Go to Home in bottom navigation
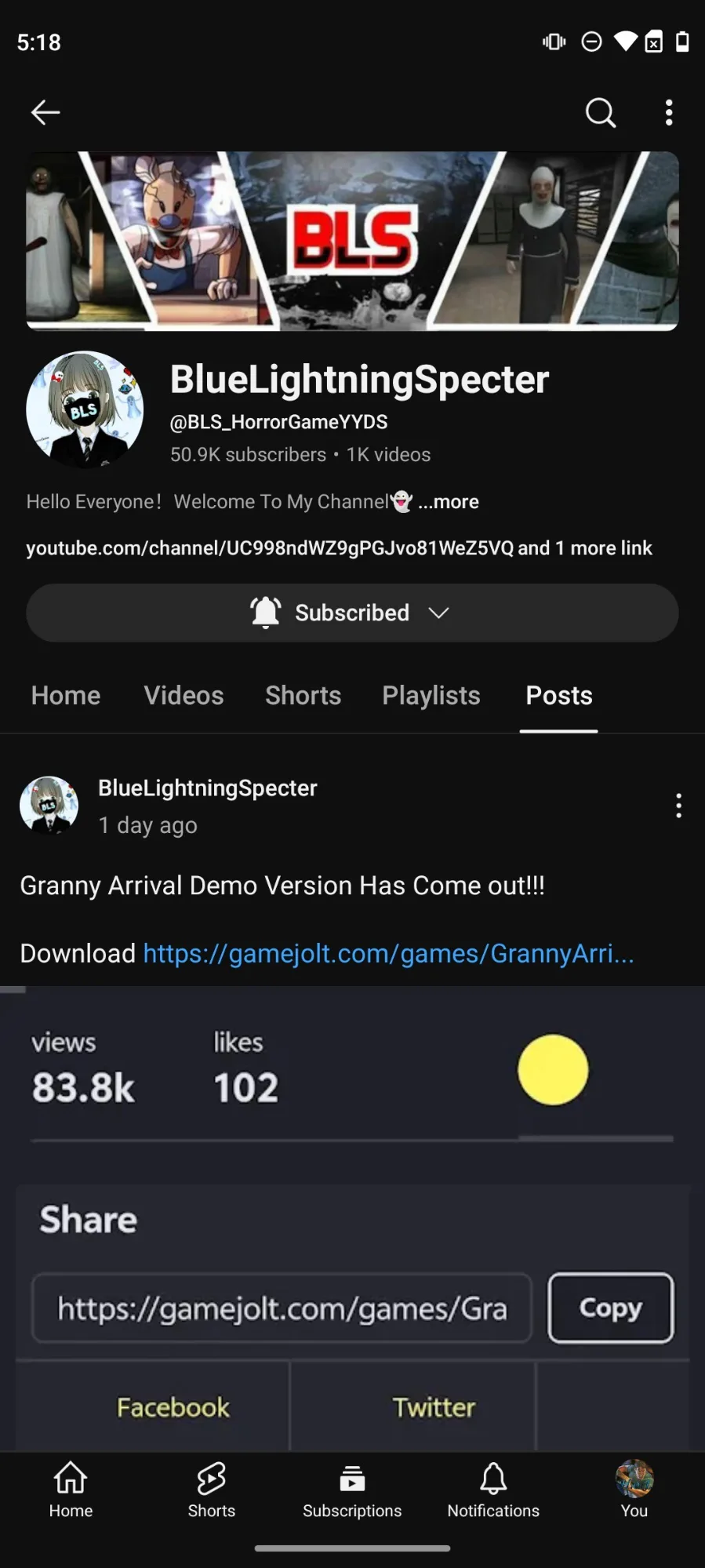This screenshot has width=705, height=1568. point(71,1490)
